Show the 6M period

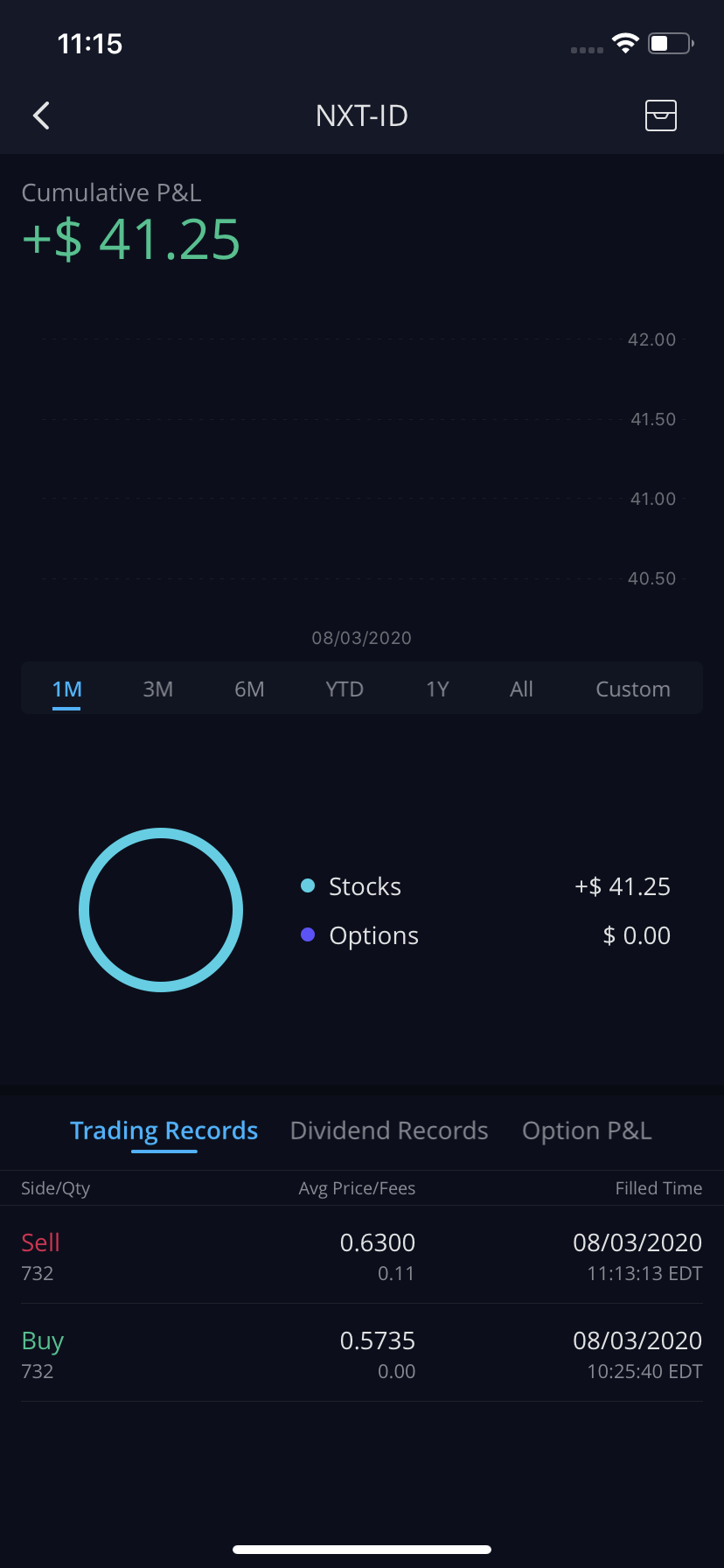249,689
